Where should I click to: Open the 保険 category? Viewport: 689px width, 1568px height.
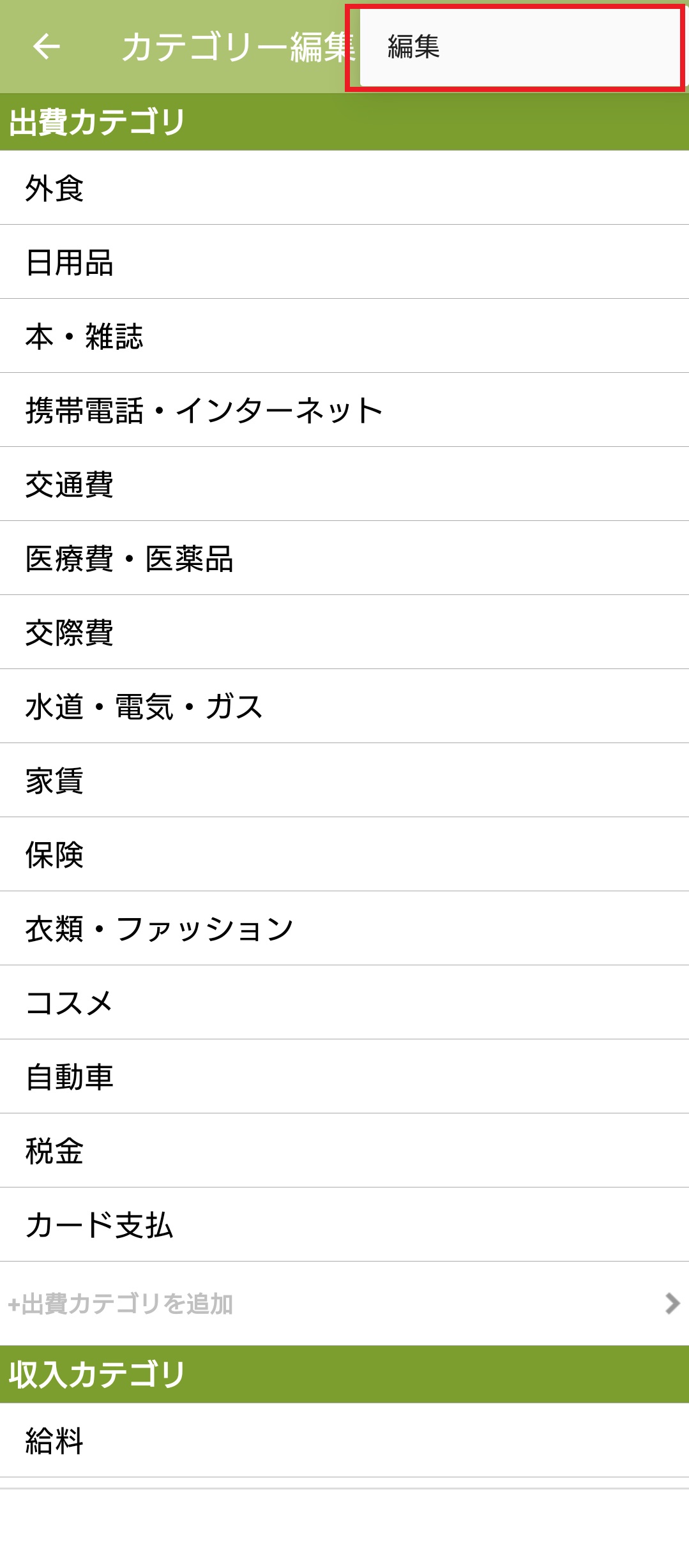click(x=345, y=855)
